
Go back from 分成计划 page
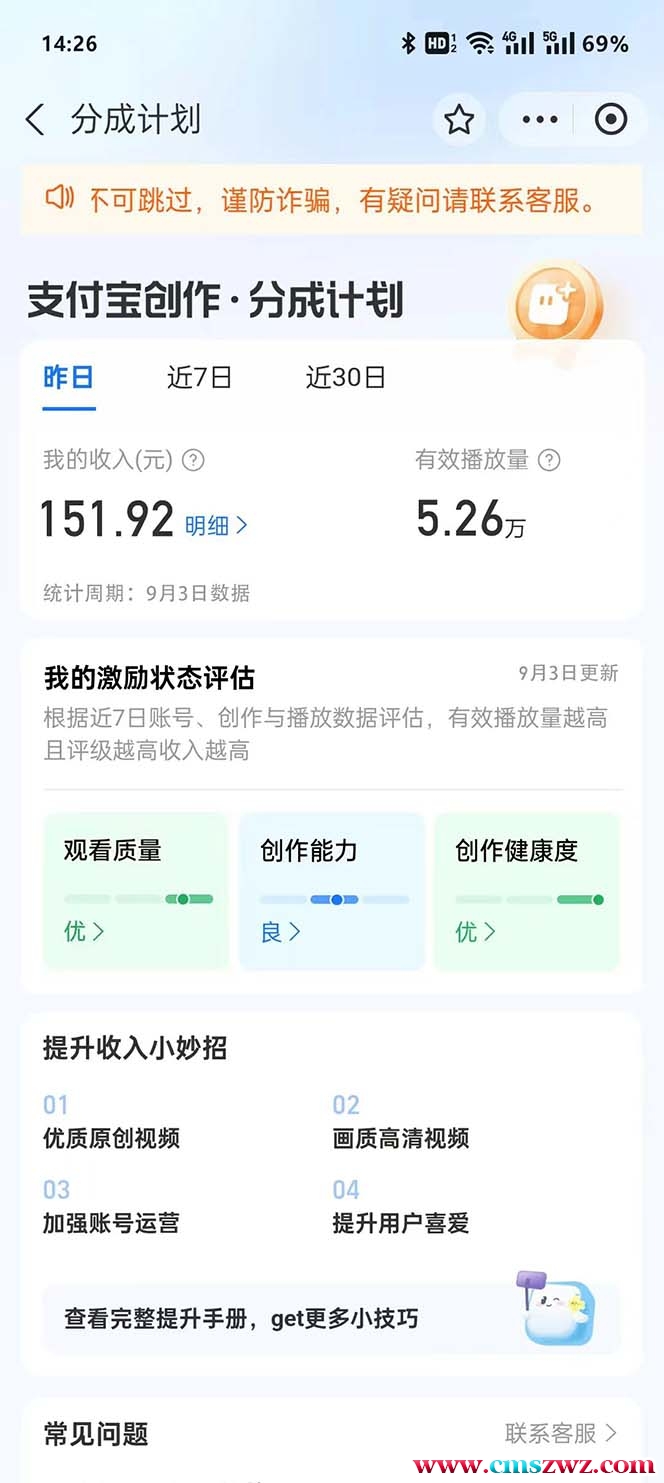point(35,120)
